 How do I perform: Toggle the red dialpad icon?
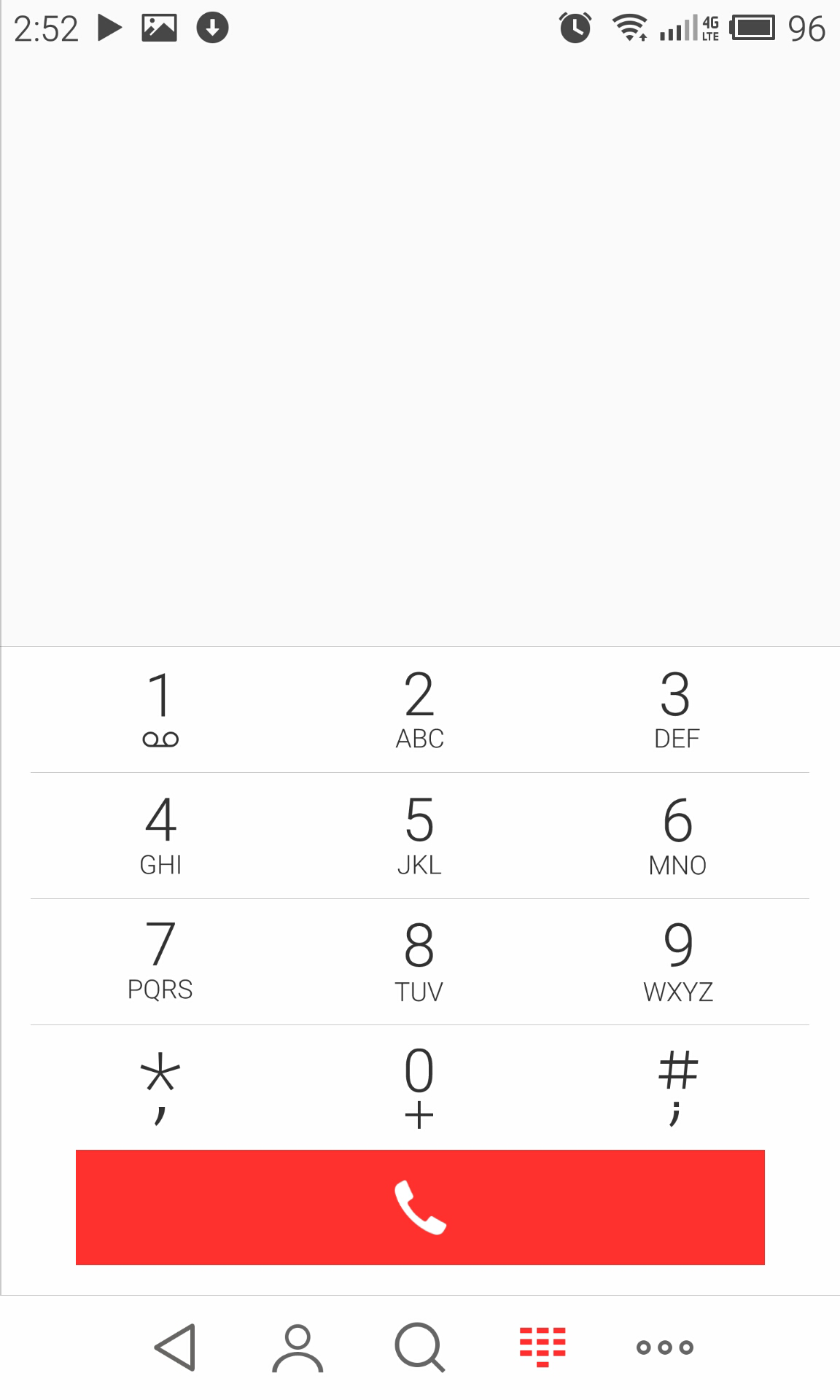[542, 1346]
